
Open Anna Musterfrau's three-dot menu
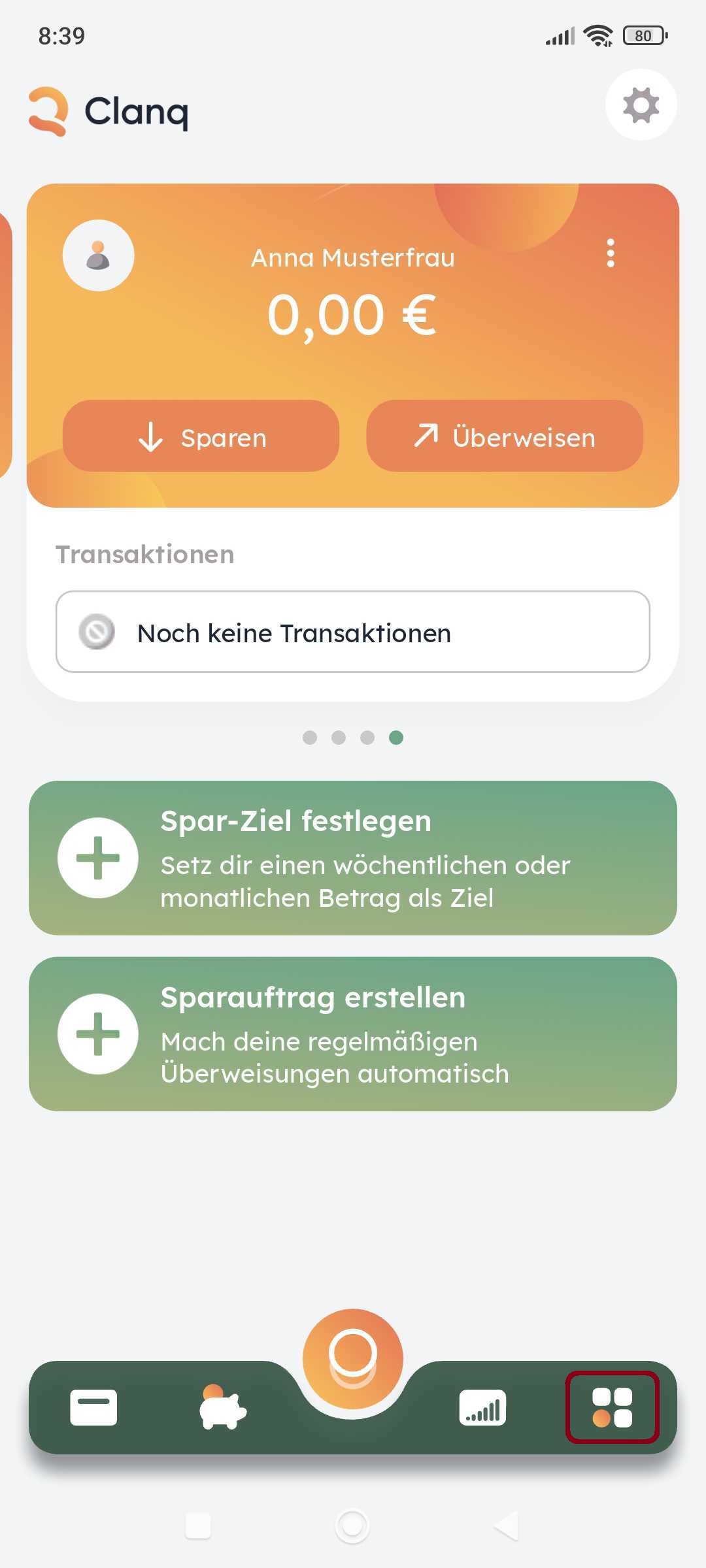coord(611,253)
